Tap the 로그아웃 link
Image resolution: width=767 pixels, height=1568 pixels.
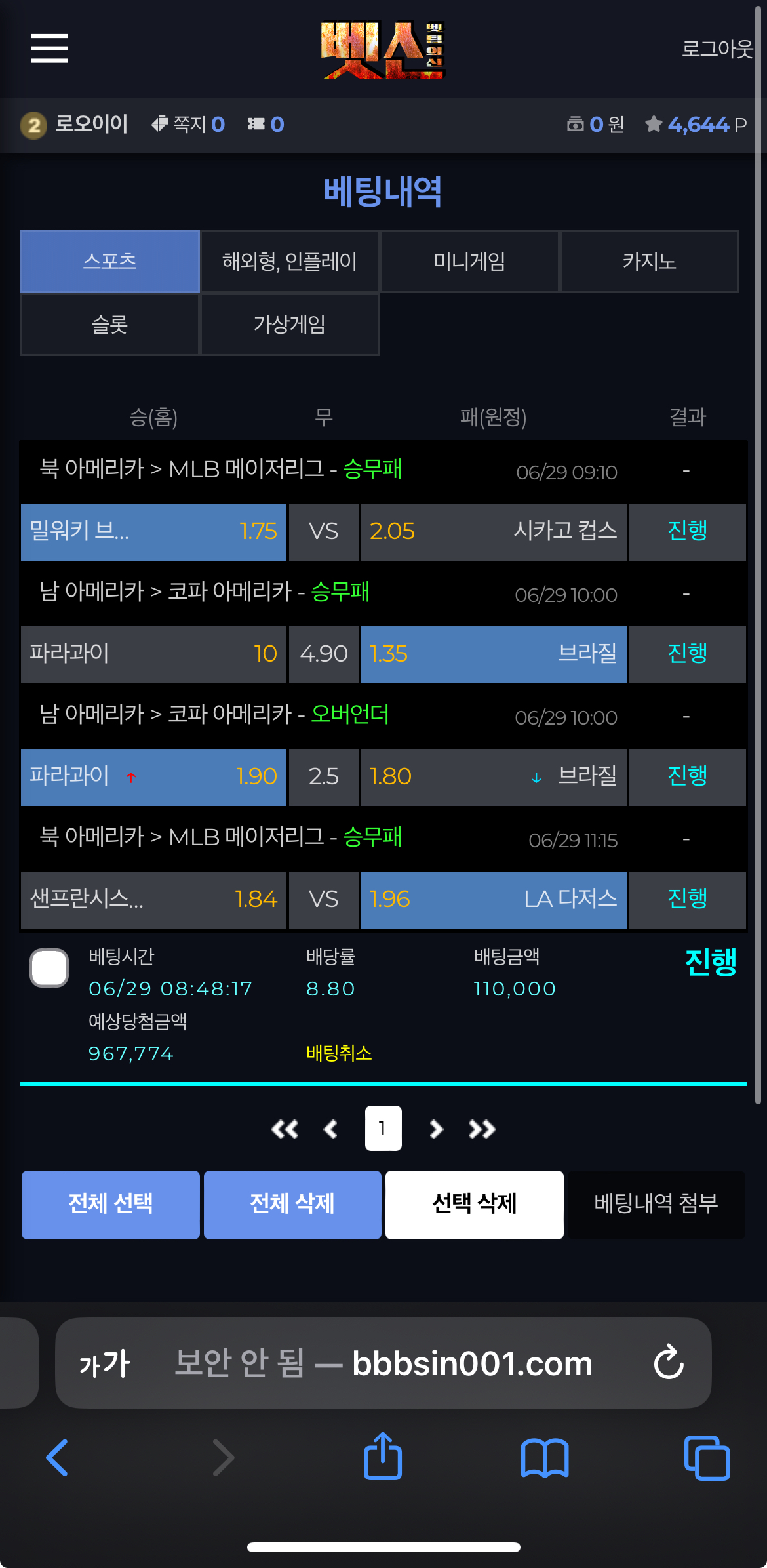(x=717, y=49)
